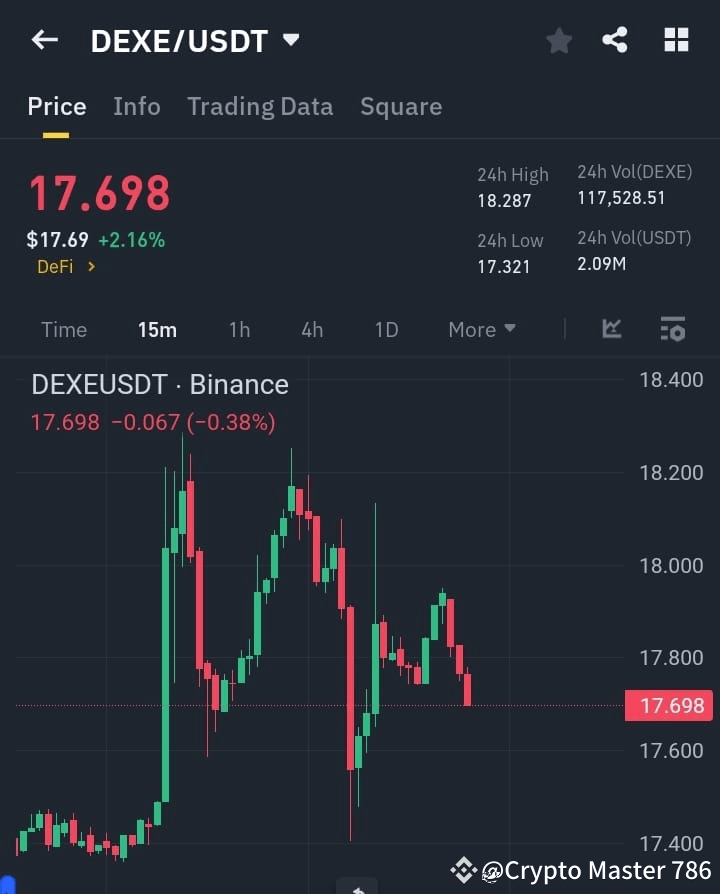Expand the More timeframe options
The image size is (720, 894).
481,329
